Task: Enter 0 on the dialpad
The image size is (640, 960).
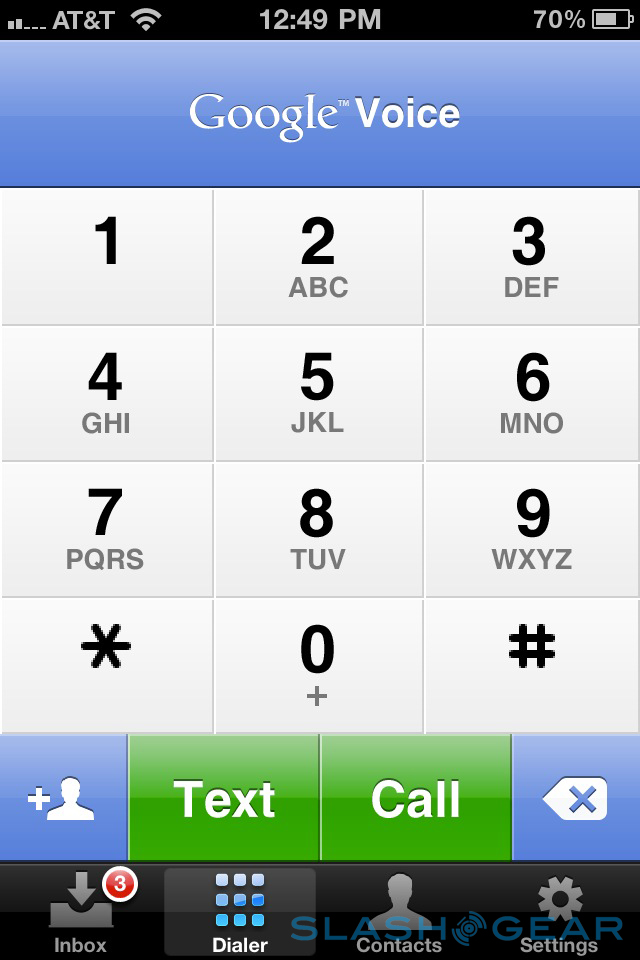Action: tap(318, 665)
